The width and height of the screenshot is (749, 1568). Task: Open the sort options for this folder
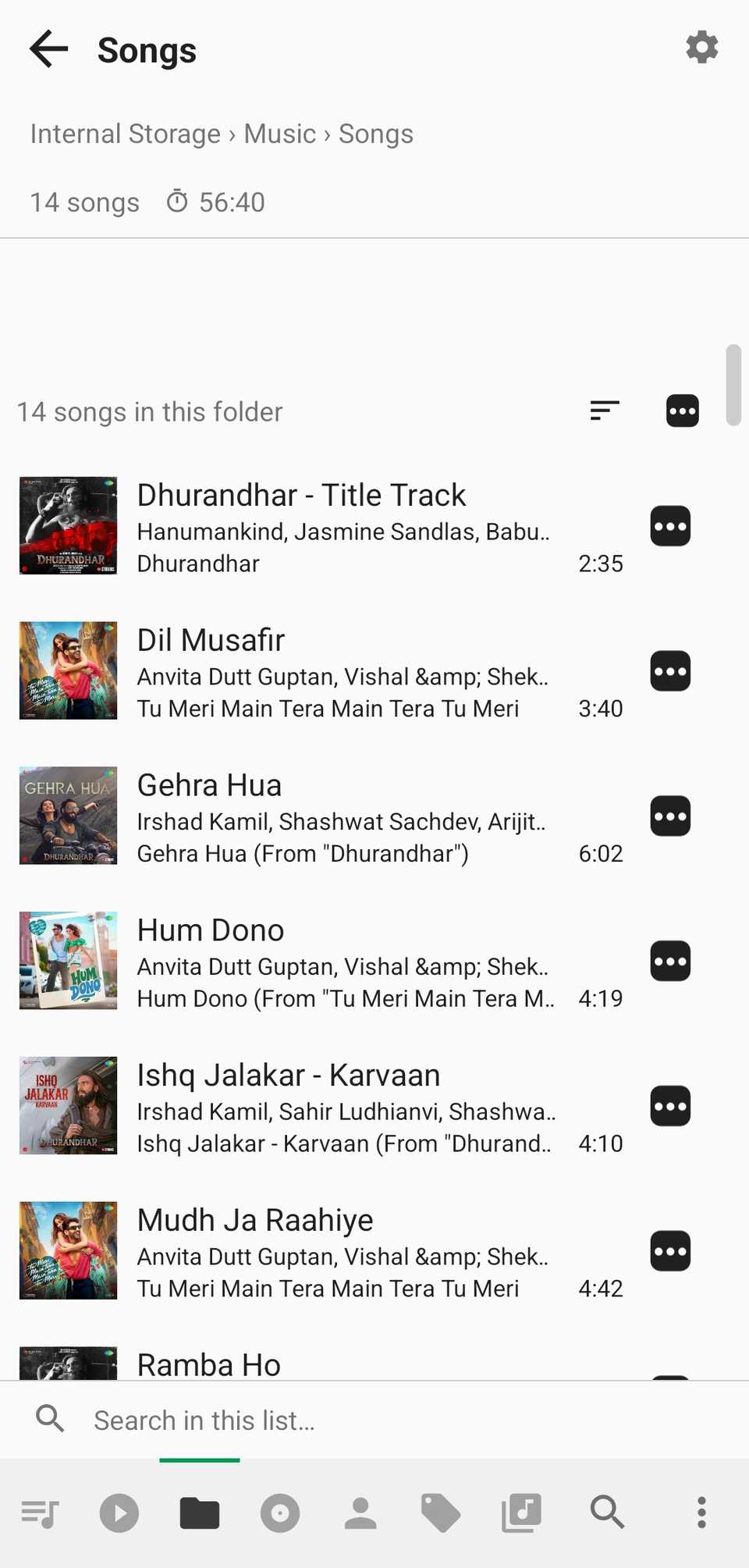[x=605, y=411]
